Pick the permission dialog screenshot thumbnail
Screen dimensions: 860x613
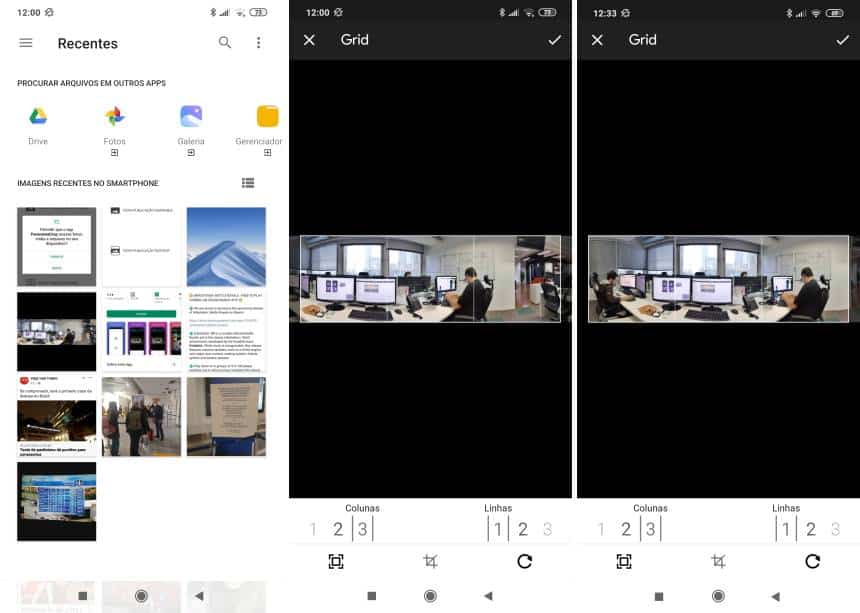click(x=57, y=246)
